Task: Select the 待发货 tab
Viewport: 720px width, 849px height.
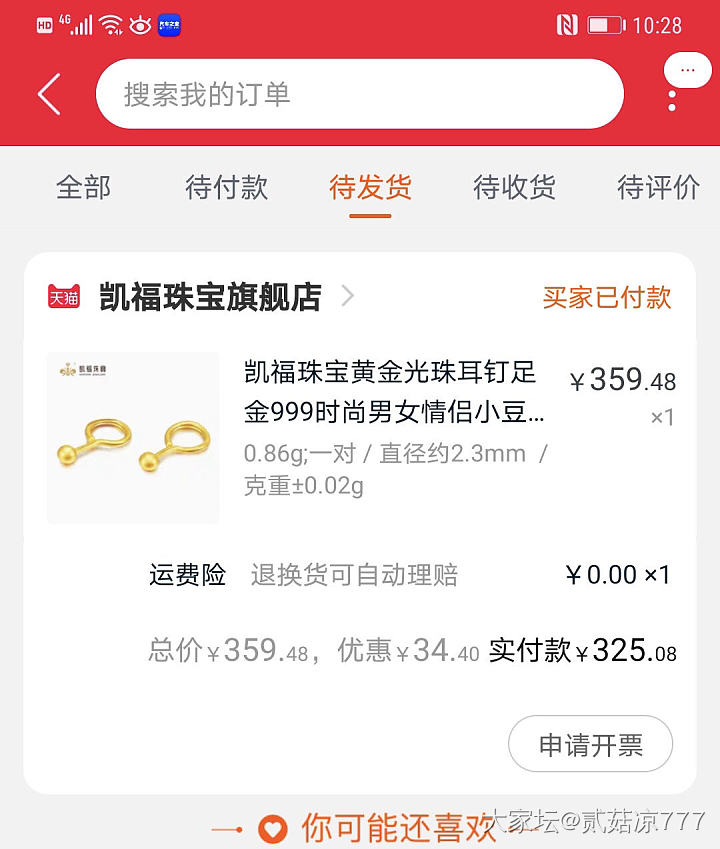Action: 370,187
